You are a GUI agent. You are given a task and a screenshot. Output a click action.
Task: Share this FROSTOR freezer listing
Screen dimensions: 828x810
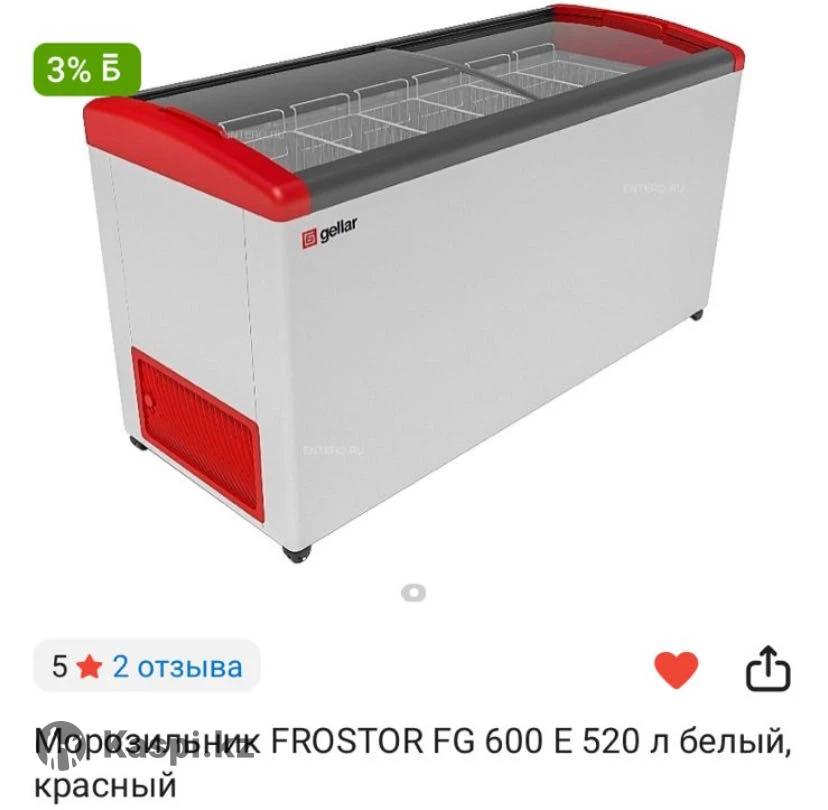click(x=769, y=668)
